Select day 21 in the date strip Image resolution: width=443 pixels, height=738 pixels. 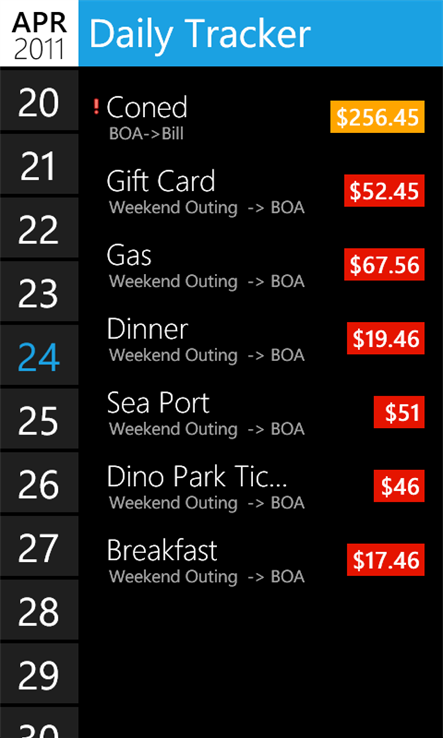click(x=39, y=164)
